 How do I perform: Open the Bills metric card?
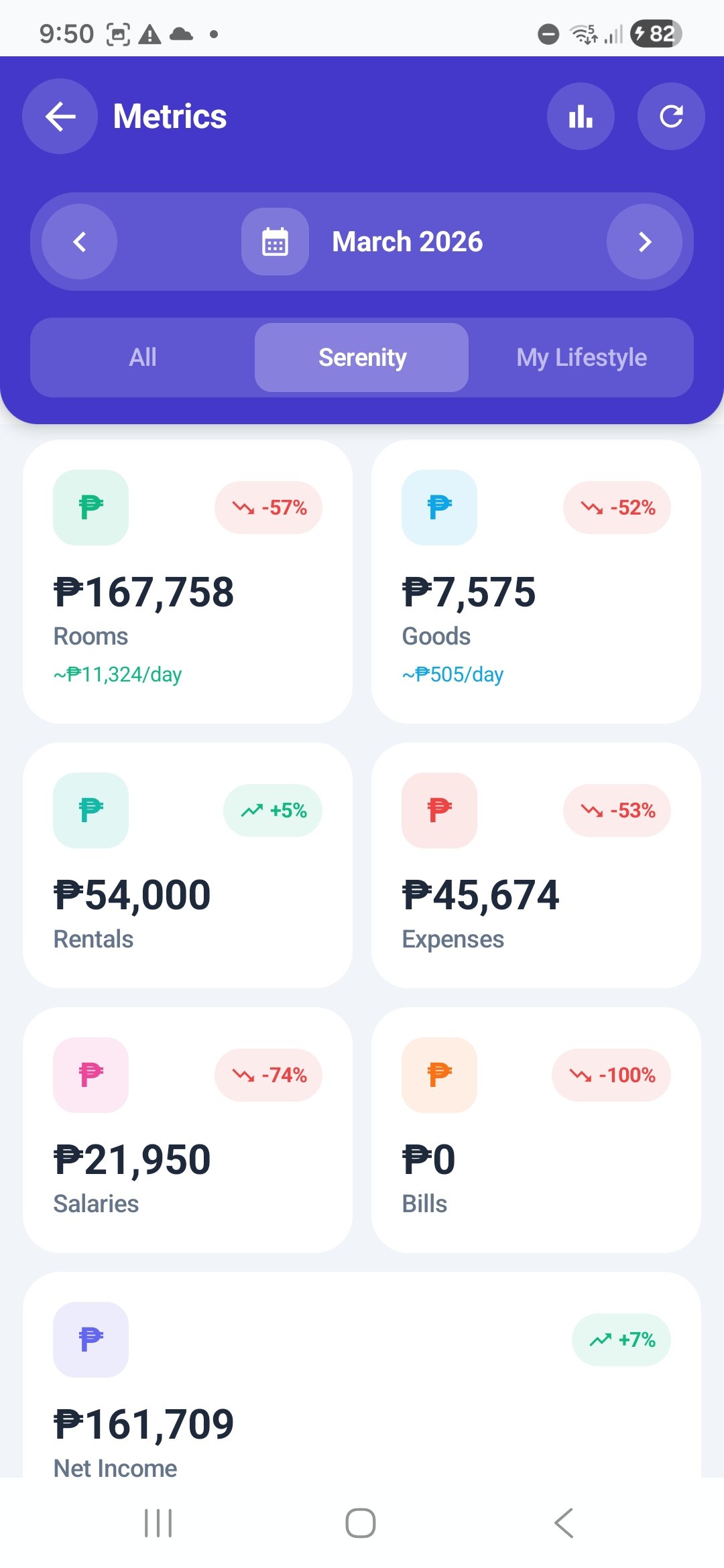tap(536, 1130)
